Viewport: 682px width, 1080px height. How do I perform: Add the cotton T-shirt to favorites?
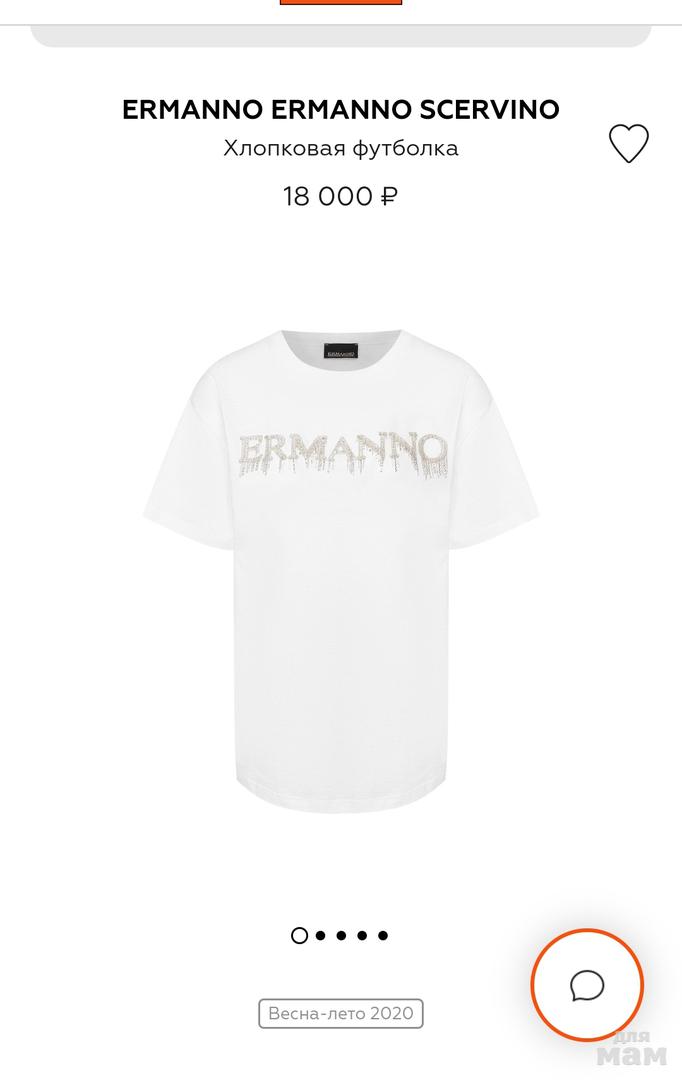629,144
